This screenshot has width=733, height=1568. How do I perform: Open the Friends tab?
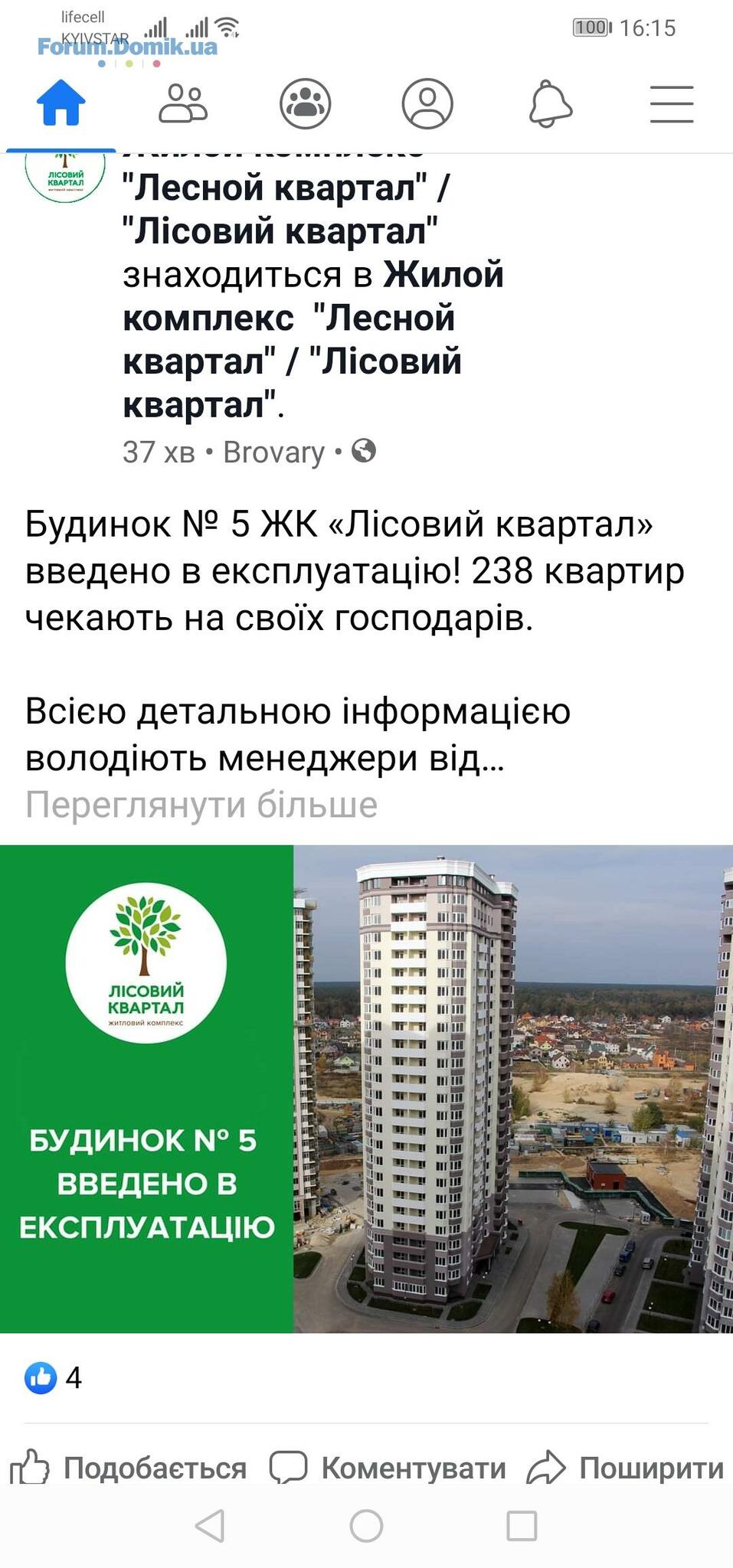pyautogui.click(x=182, y=103)
